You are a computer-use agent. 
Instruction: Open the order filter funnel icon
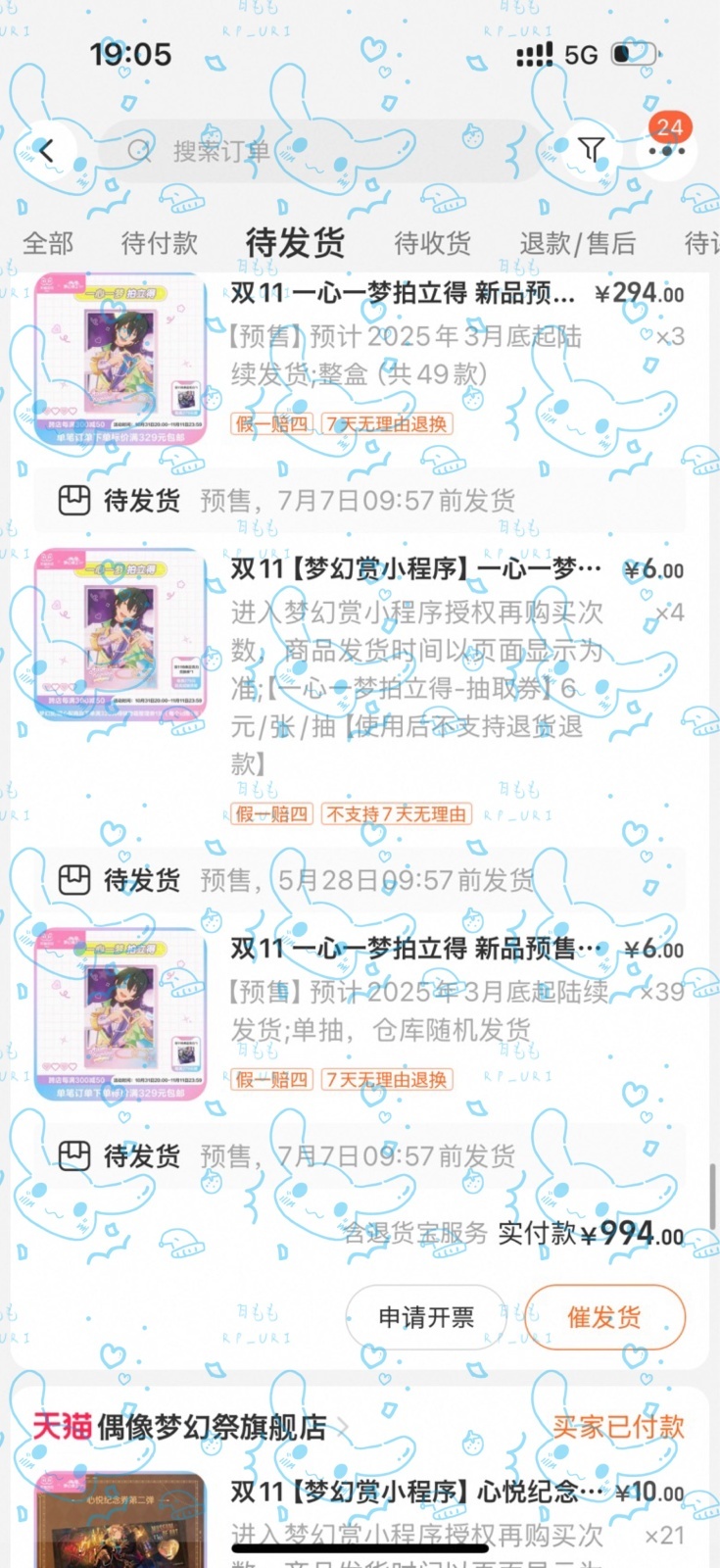pos(591,150)
